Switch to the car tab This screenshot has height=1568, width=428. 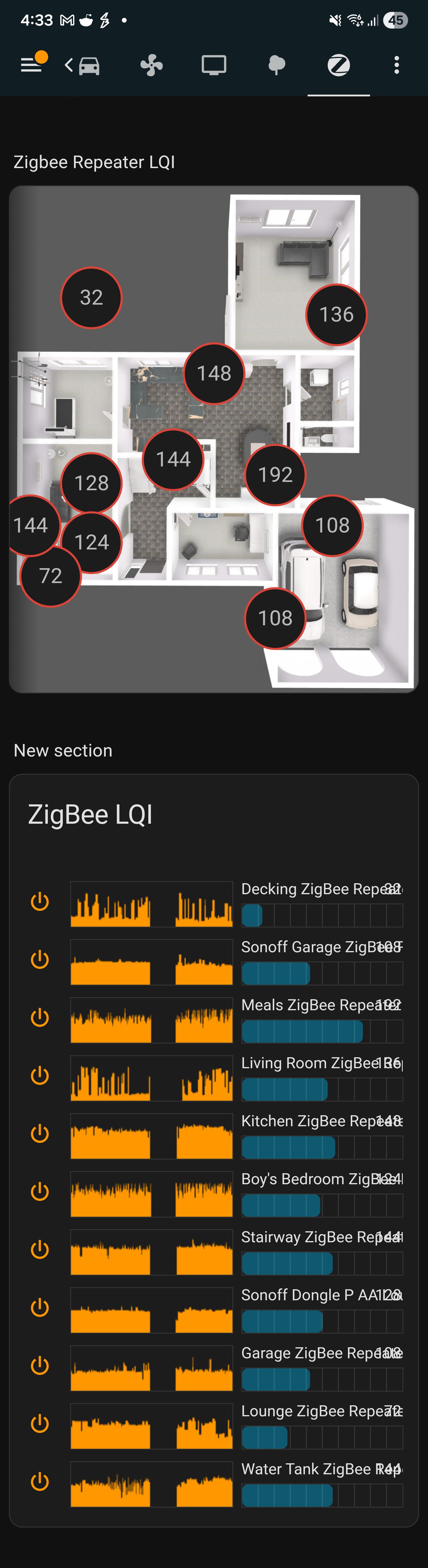tap(89, 65)
